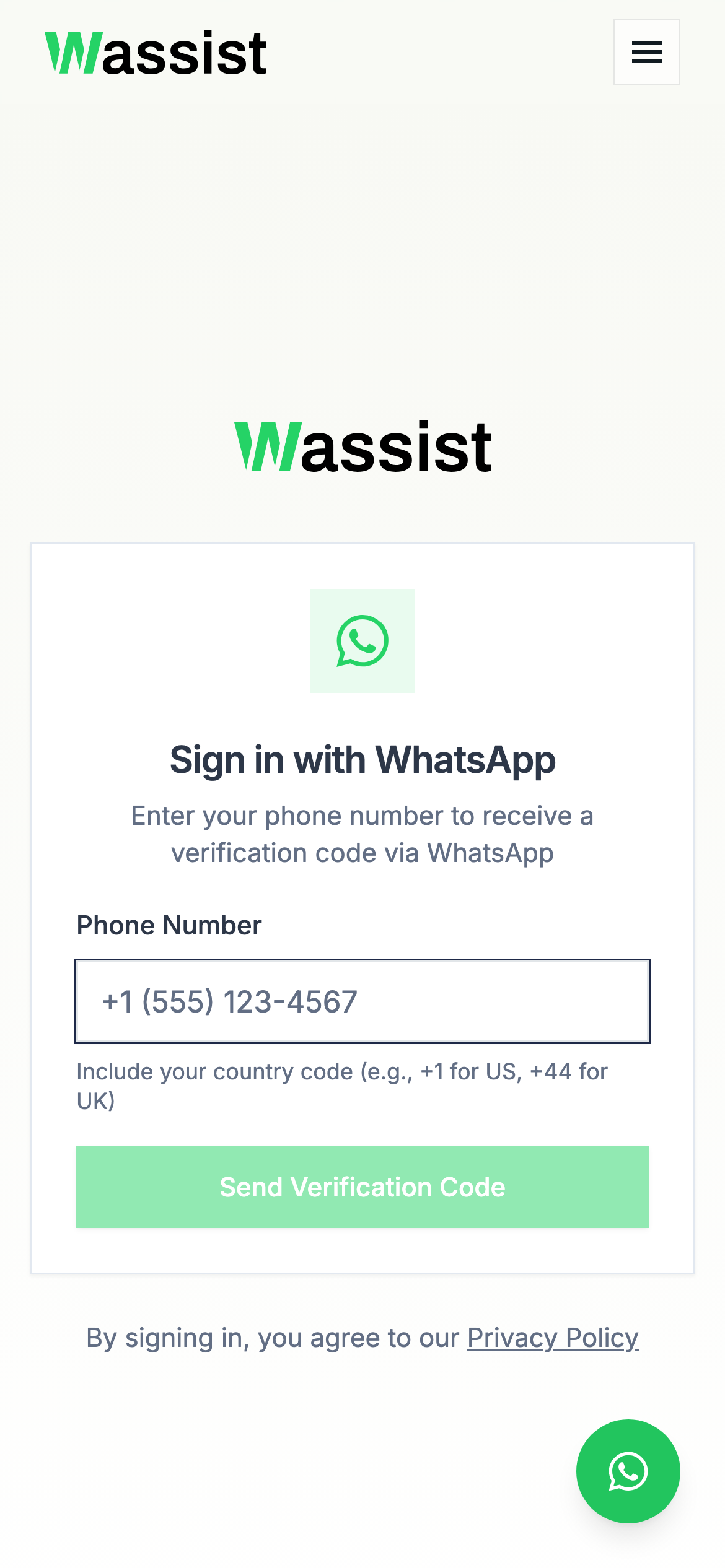
Task: Focus the Phone Number input field
Action: click(x=362, y=1001)
